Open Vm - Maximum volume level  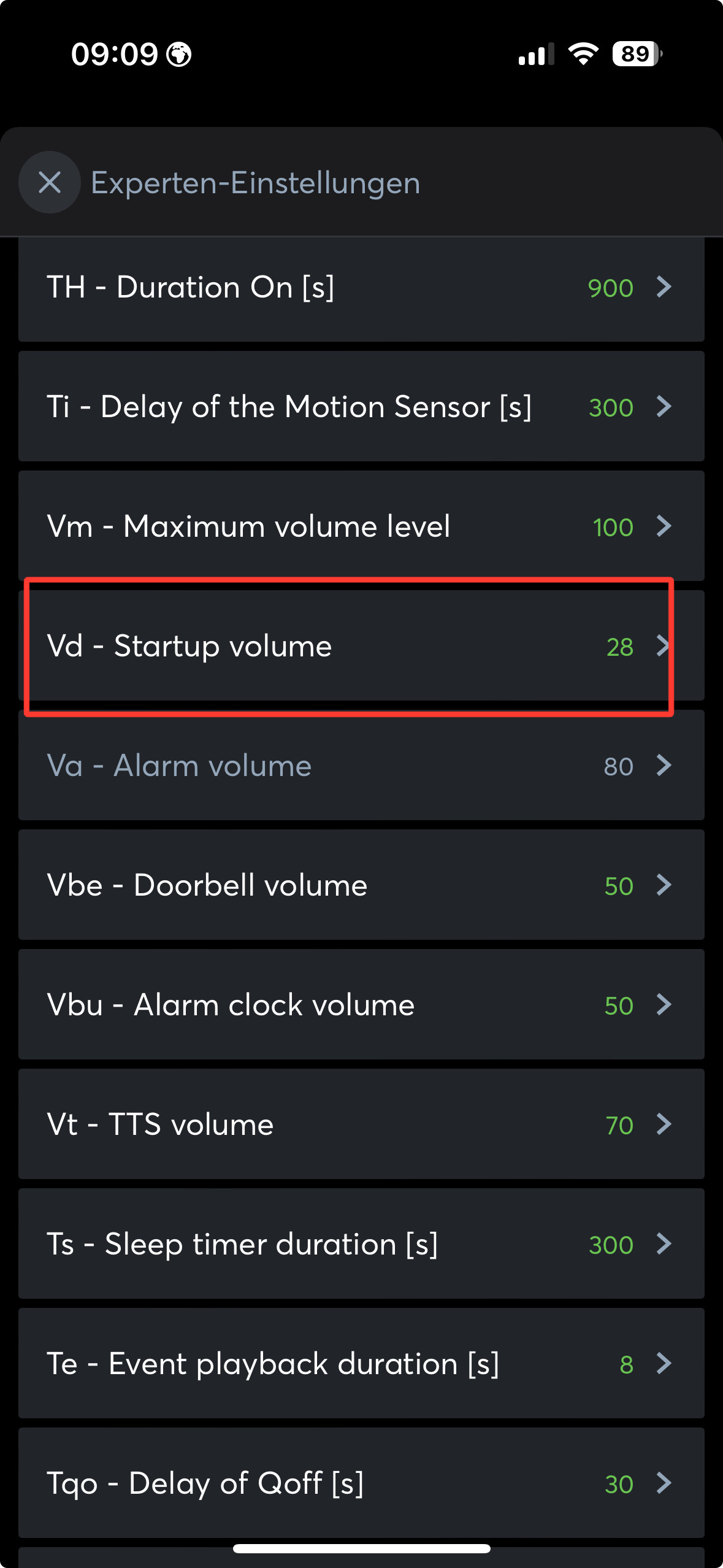coord(361,526)
